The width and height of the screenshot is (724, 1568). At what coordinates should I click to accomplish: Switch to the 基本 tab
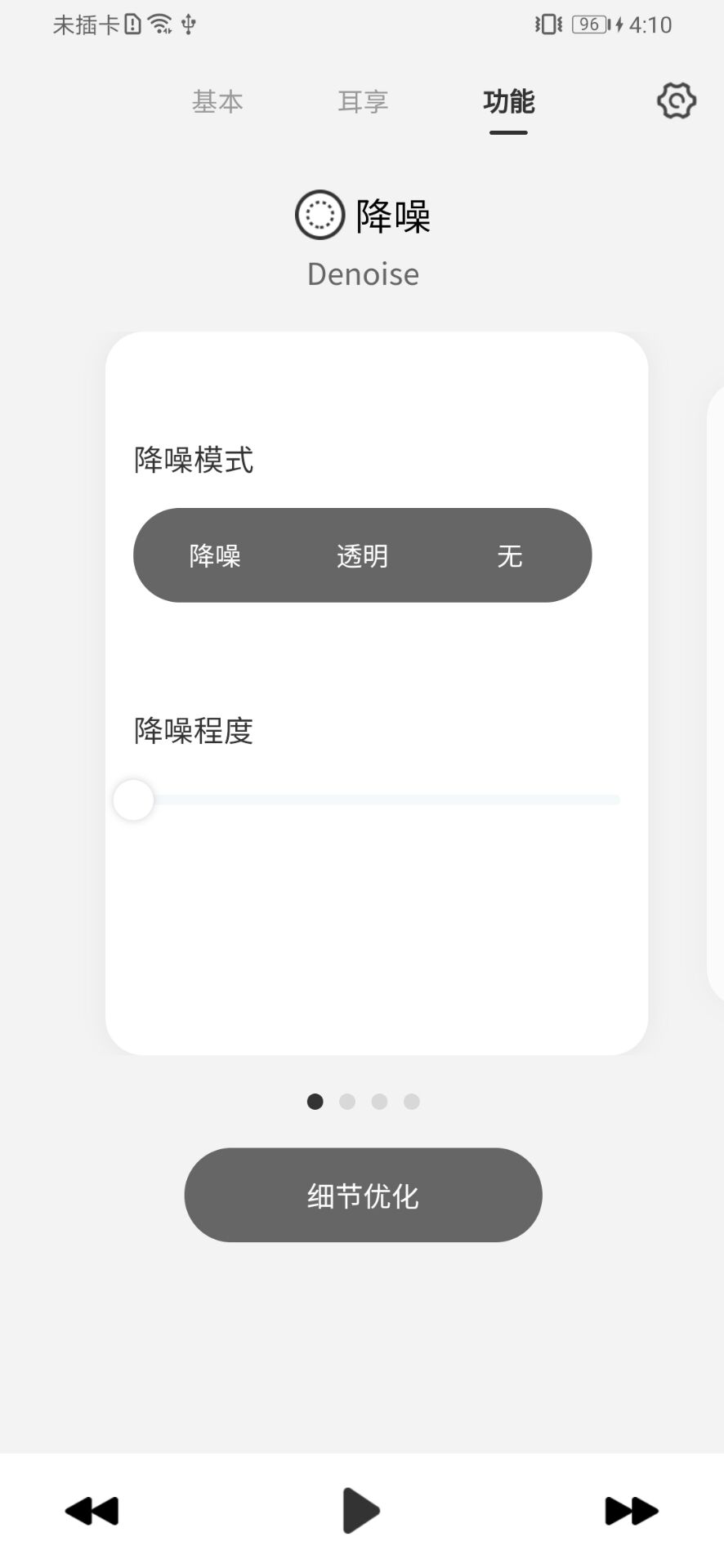(217, 102)
